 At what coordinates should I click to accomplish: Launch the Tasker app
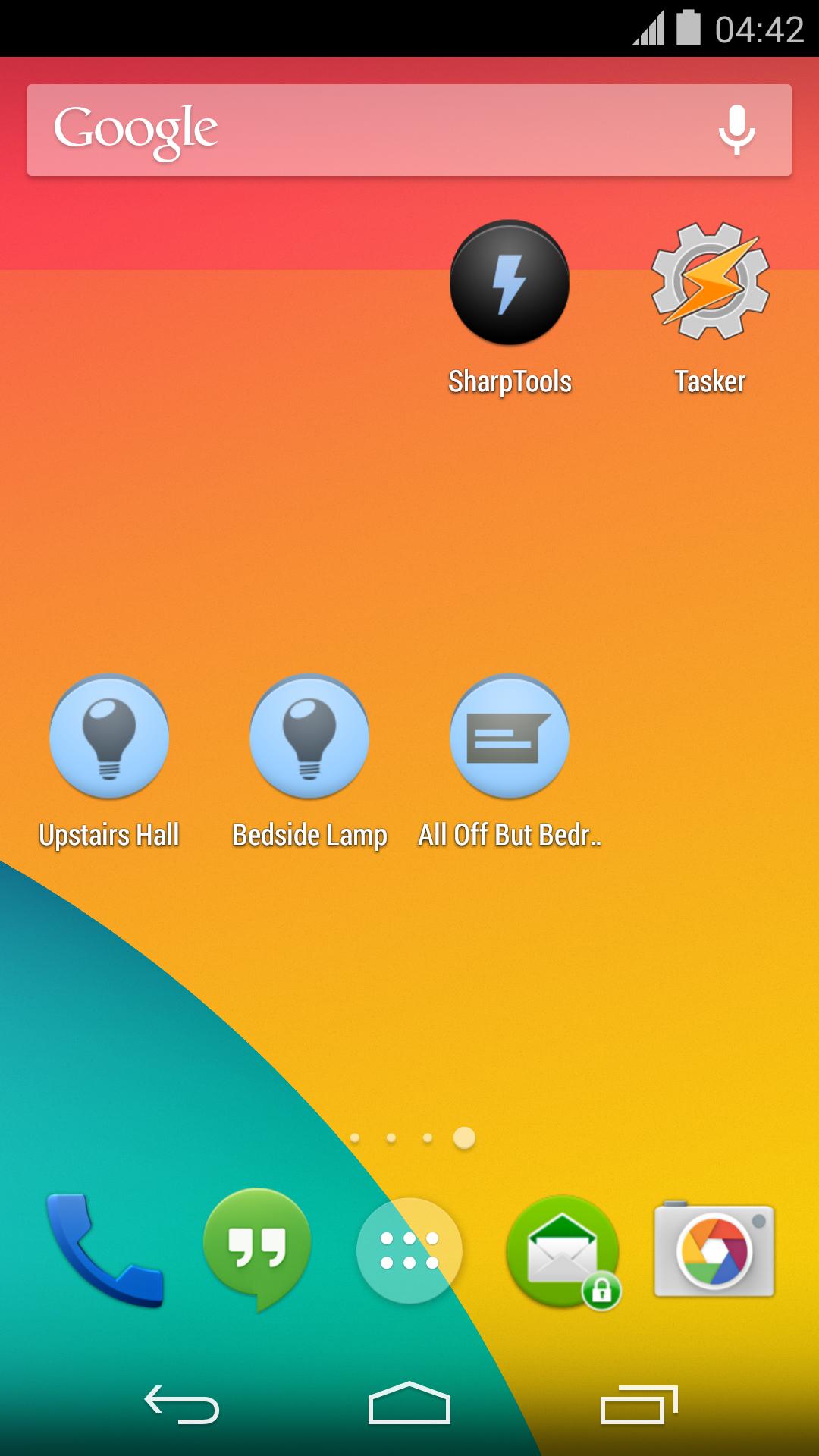711,282
